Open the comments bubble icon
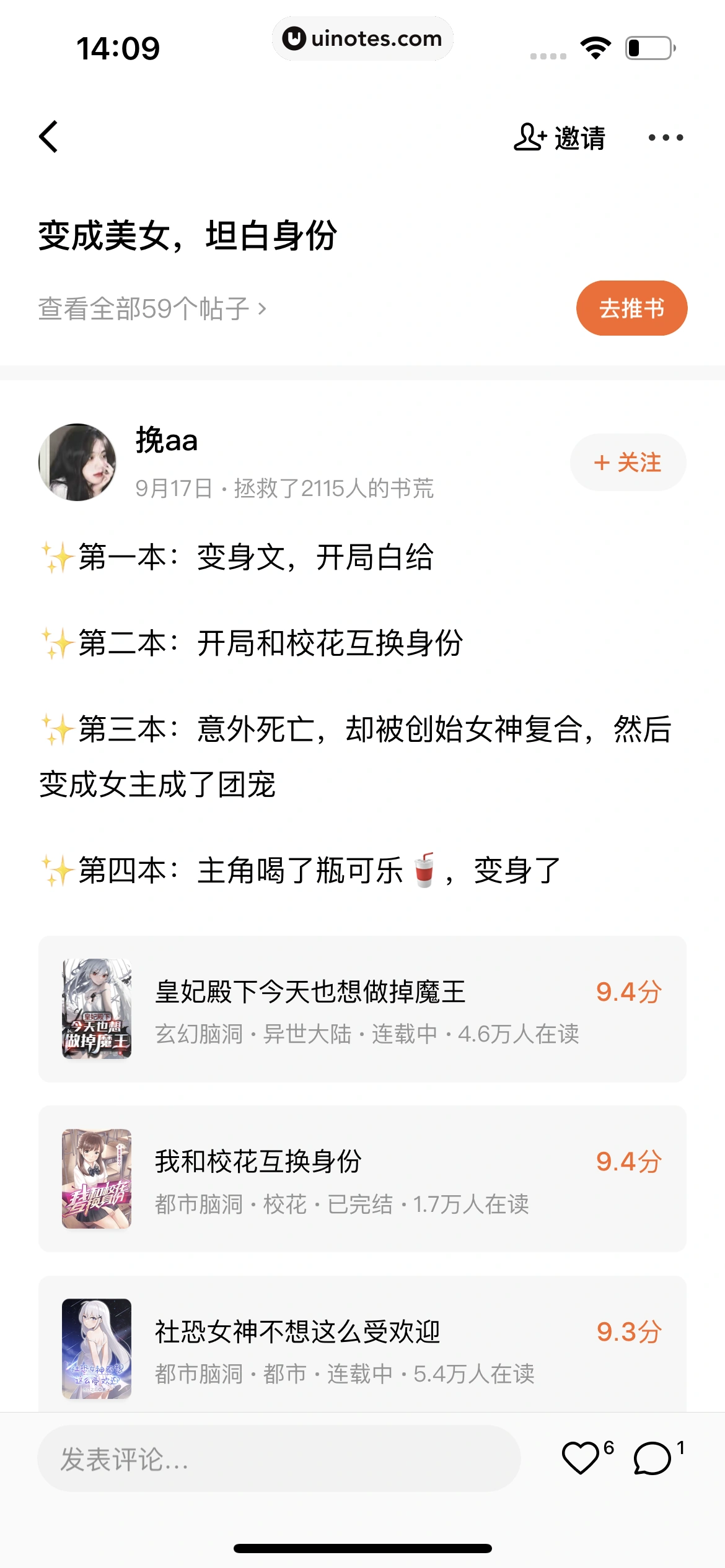725x1568 pixels. tap(652, 1458)
